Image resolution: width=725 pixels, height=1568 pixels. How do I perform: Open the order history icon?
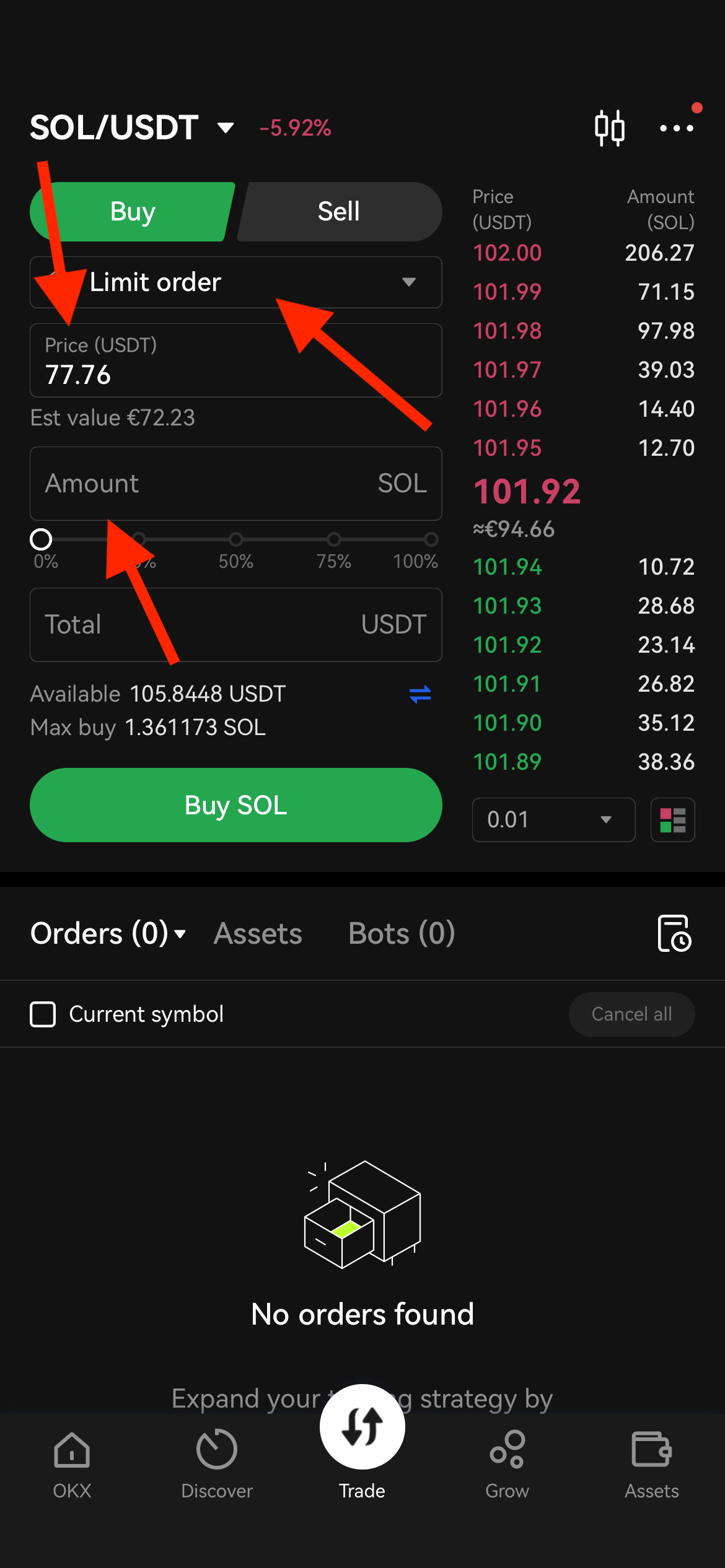[674, 933]
